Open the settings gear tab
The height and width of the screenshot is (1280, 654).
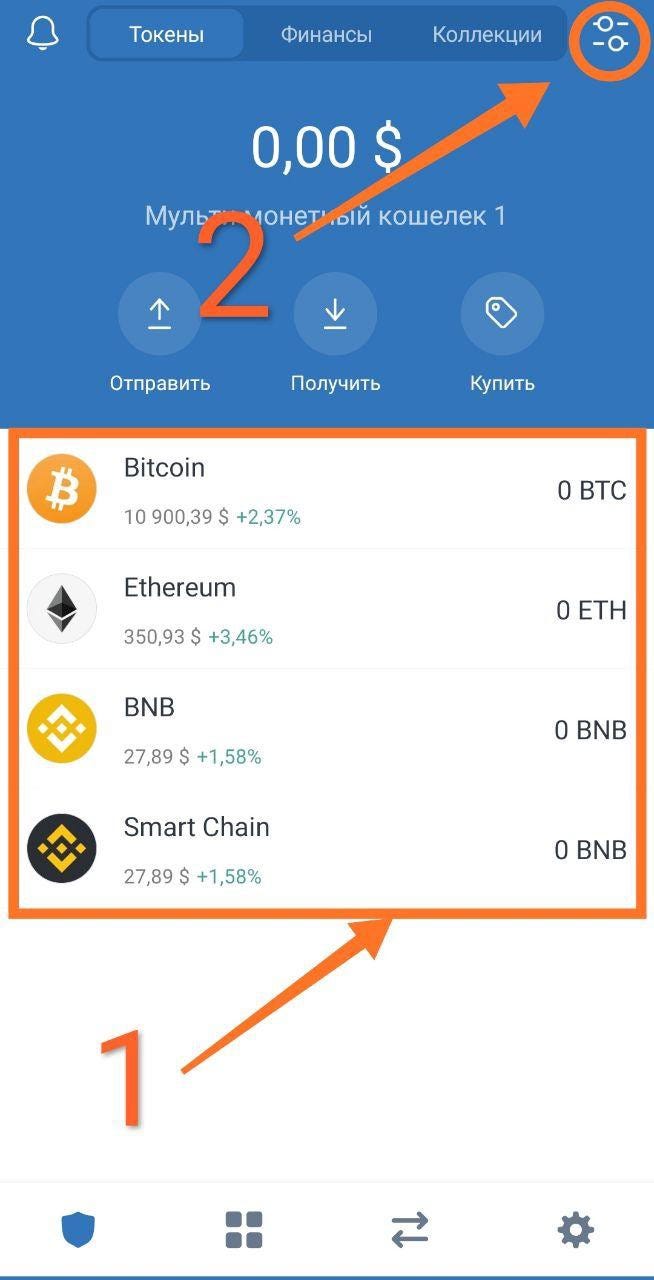pos(576,1229)
